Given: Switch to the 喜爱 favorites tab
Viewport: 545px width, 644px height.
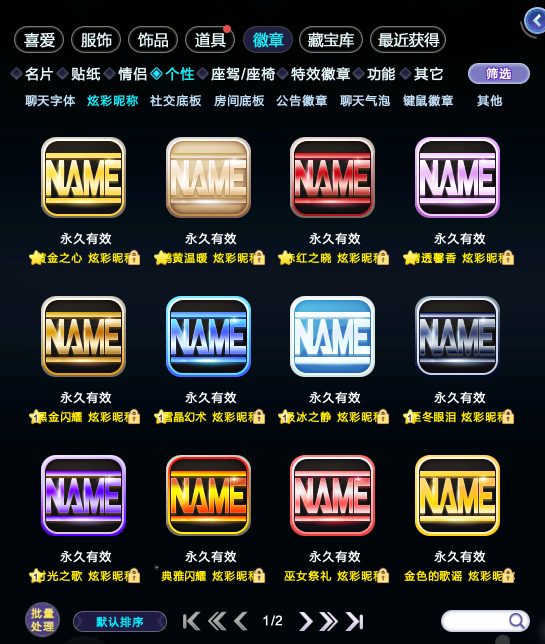Looking at the screenshot, I should [x=39, y=40].
